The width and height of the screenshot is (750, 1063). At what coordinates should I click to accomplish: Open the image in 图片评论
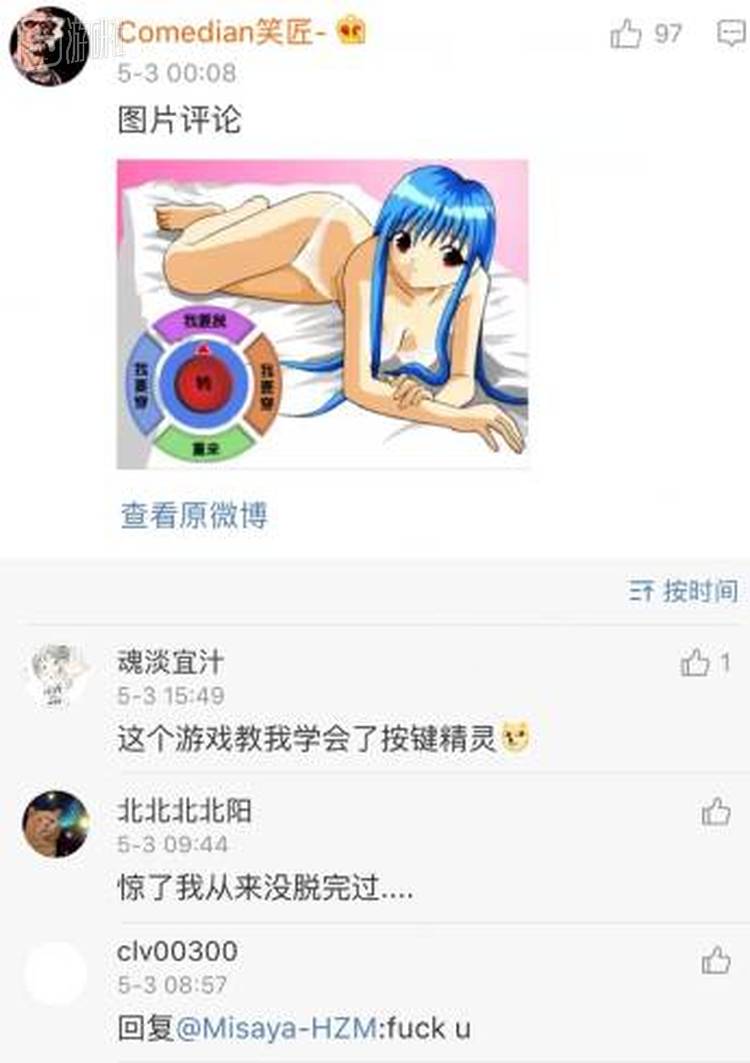pyautogui.click(x=322, y=314)
